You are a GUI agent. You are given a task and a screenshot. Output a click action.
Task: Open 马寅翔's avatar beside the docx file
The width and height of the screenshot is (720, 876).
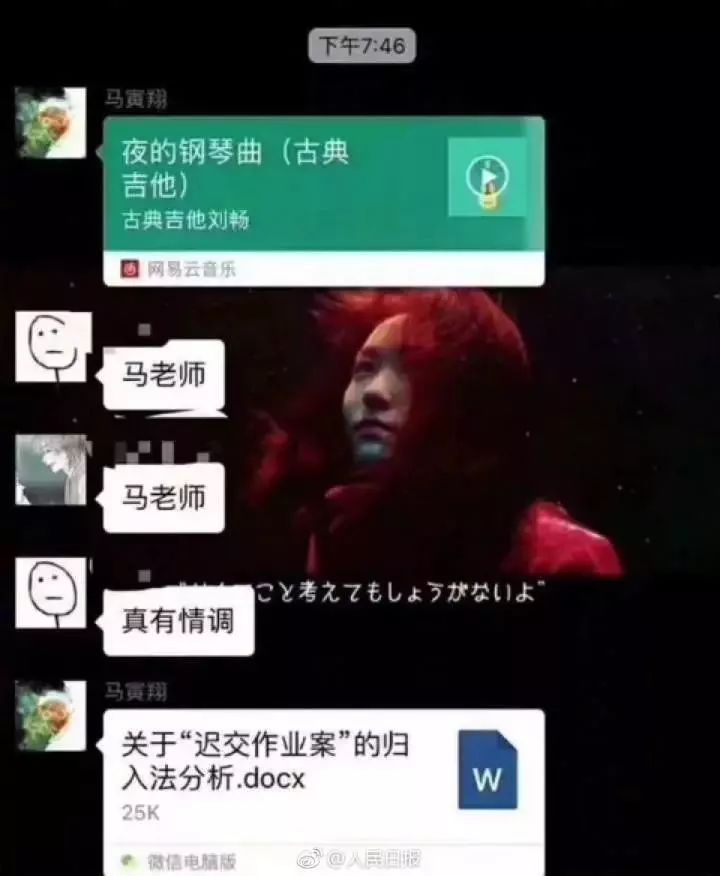(x=51, y=716)
